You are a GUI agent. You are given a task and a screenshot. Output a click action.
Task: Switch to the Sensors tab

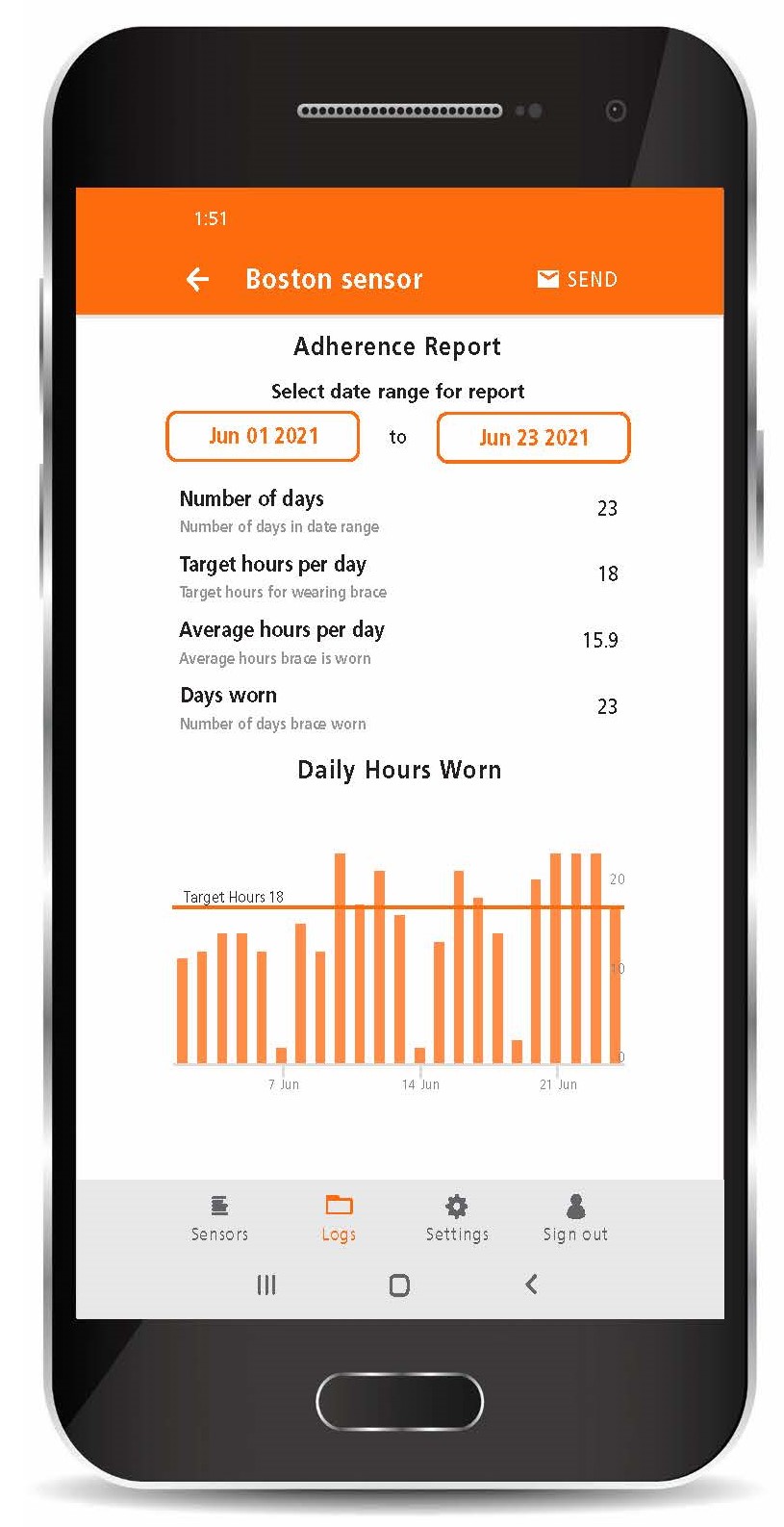click(219, 1219)
